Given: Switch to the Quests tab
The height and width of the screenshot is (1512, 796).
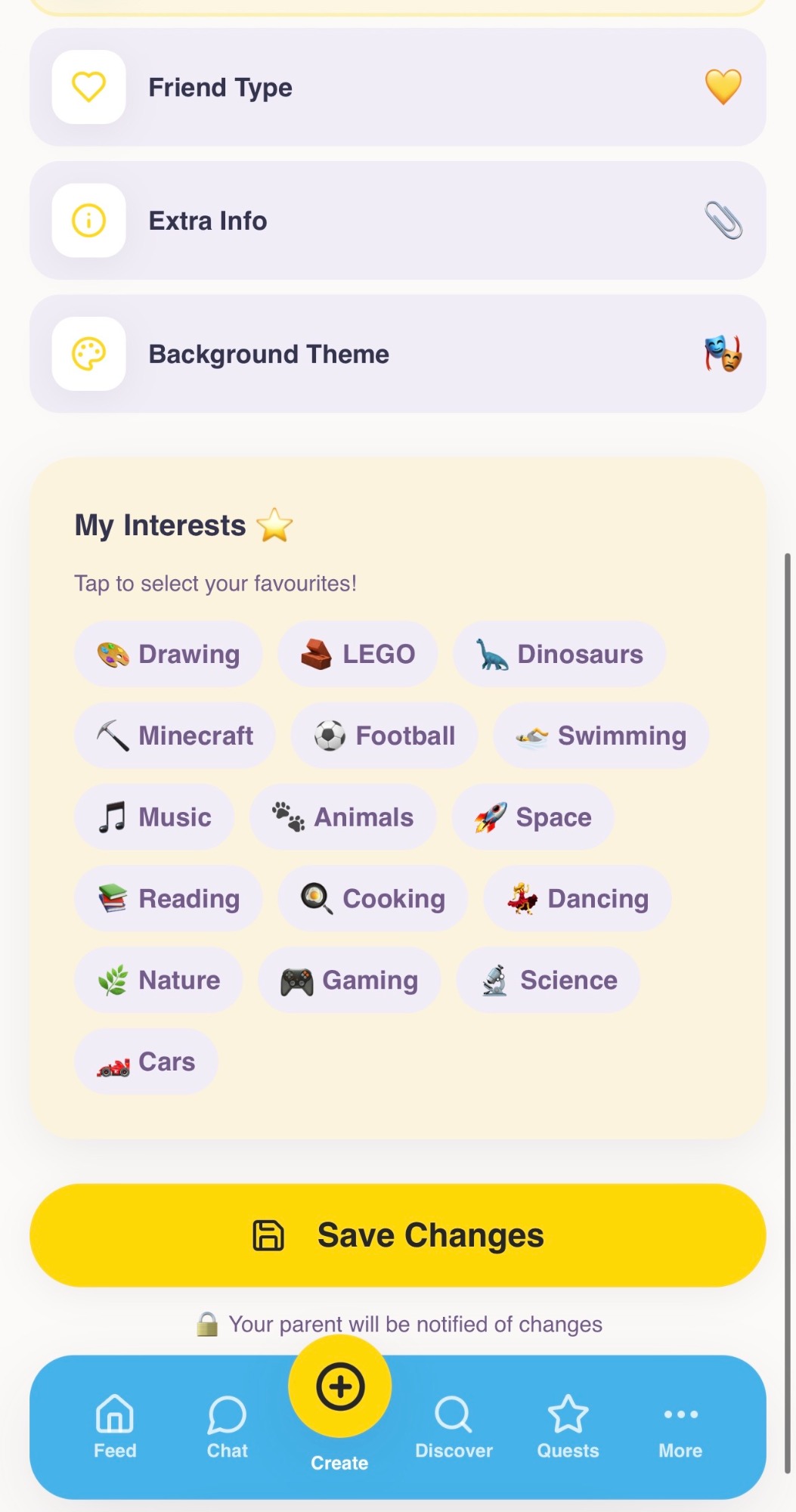Looking at the screenshot, I should 568,1427.
